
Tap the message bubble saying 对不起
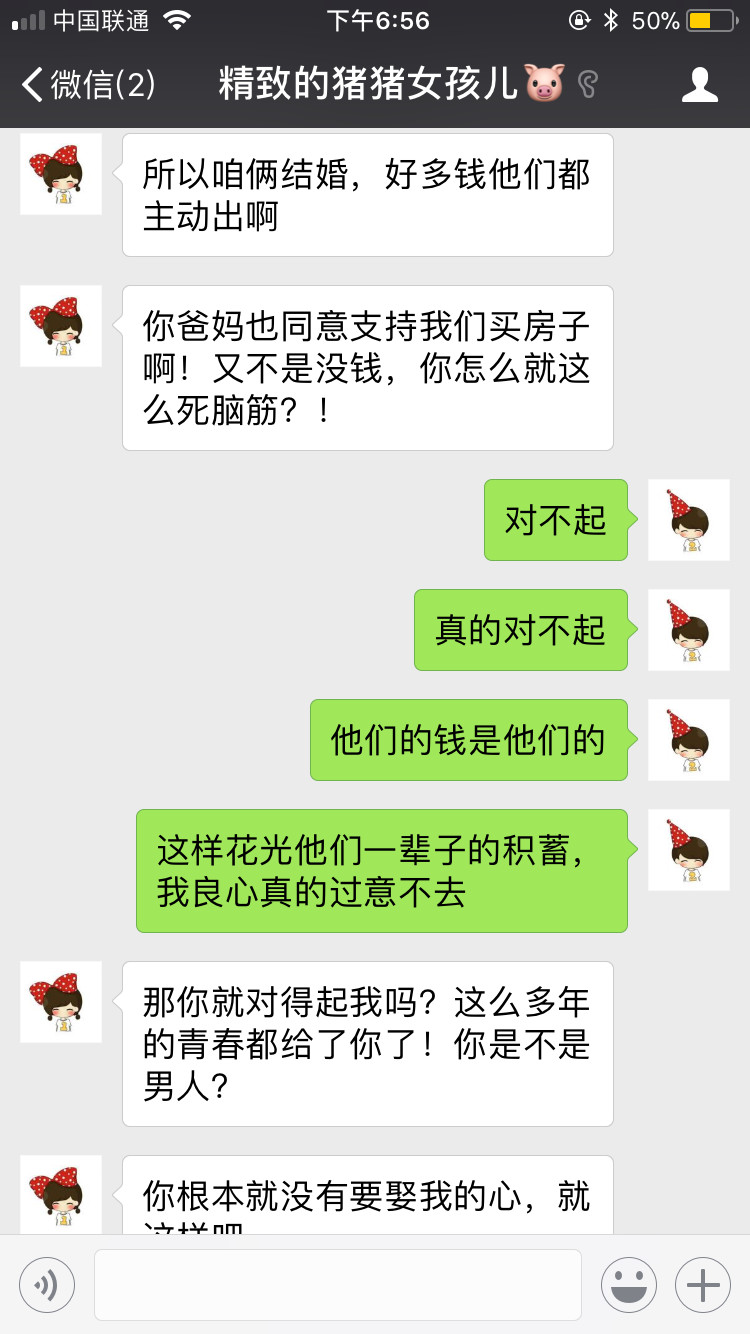(x=556, y=520)
